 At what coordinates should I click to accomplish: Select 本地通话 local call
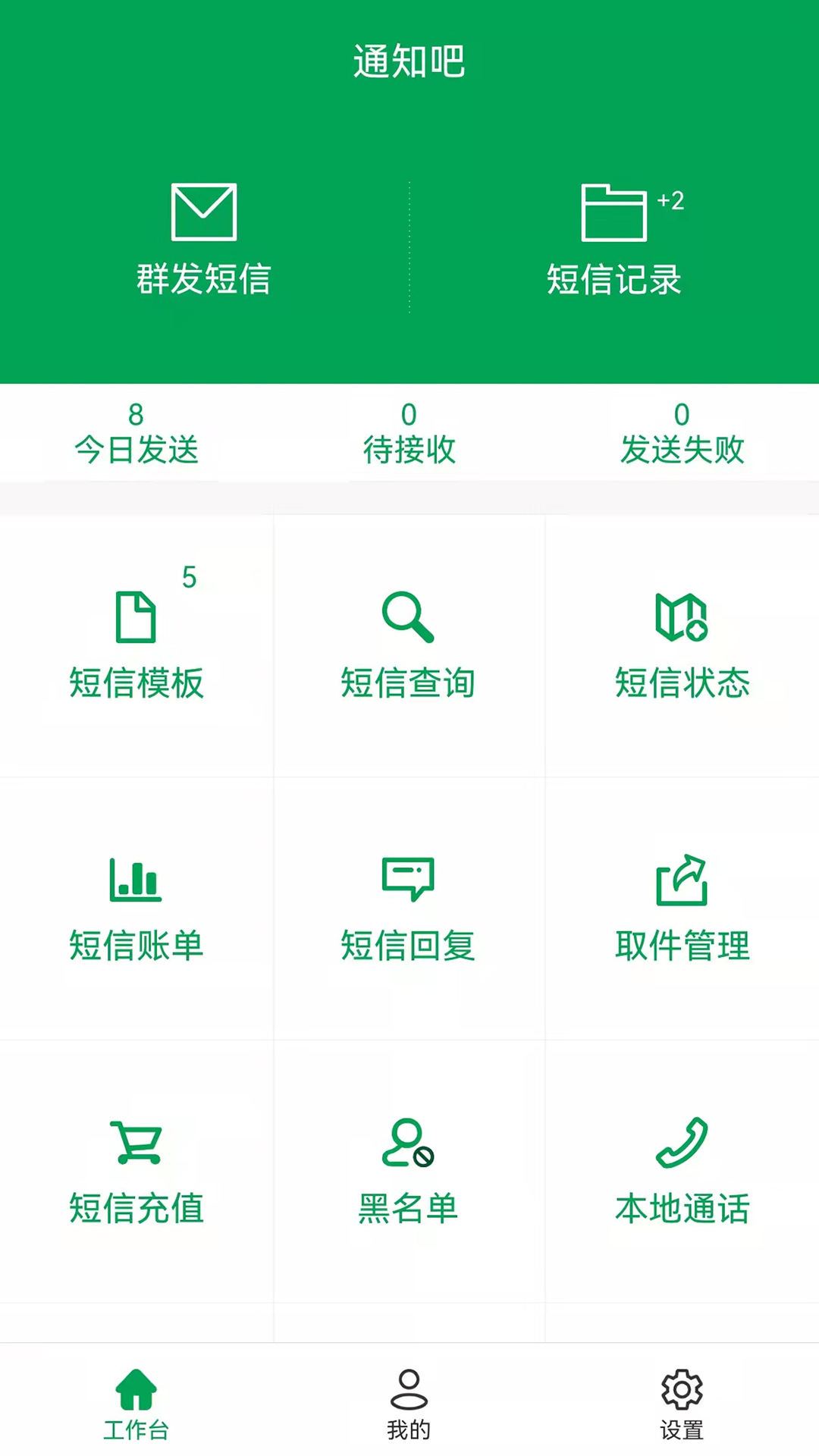pyautogui.click(x=682, y=1171)
